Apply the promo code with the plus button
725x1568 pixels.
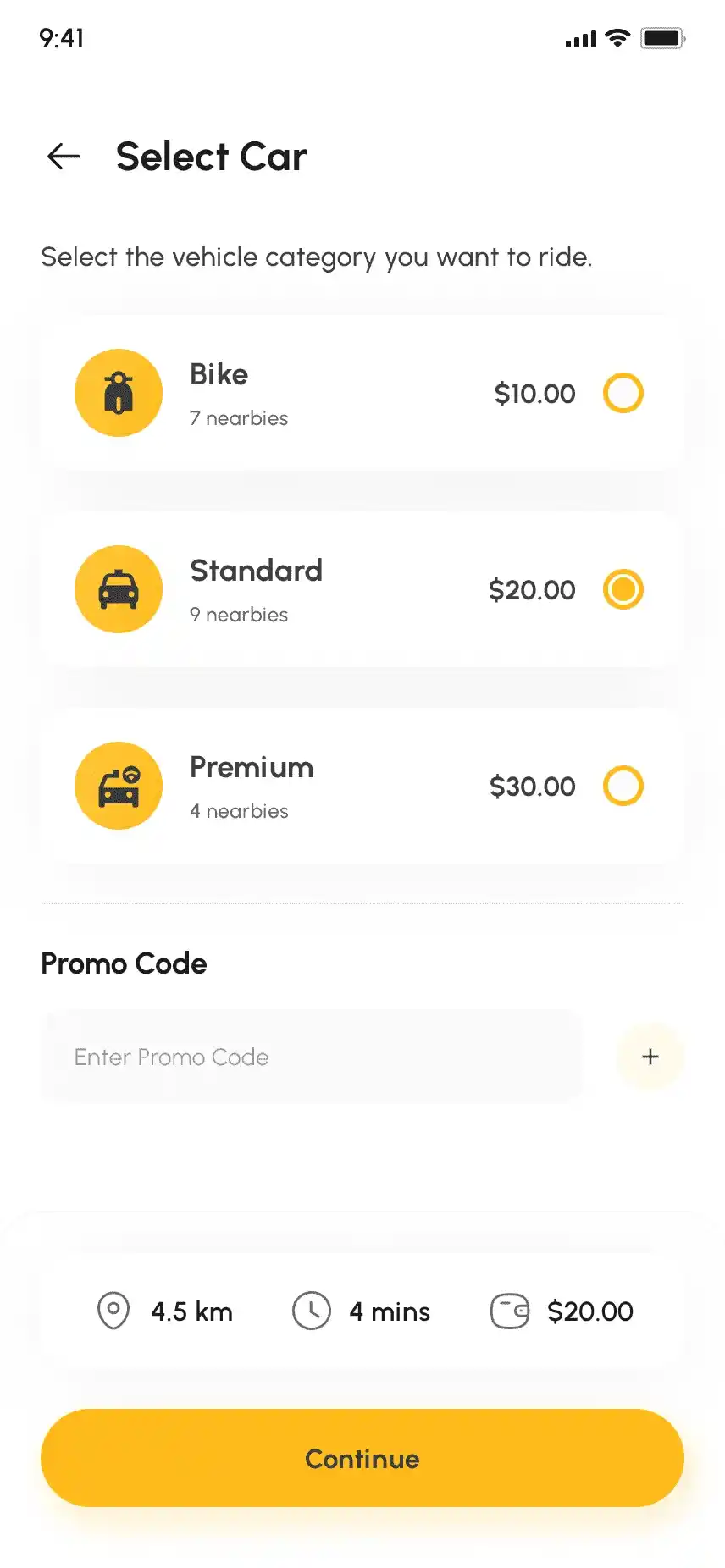click(650, 1057)
